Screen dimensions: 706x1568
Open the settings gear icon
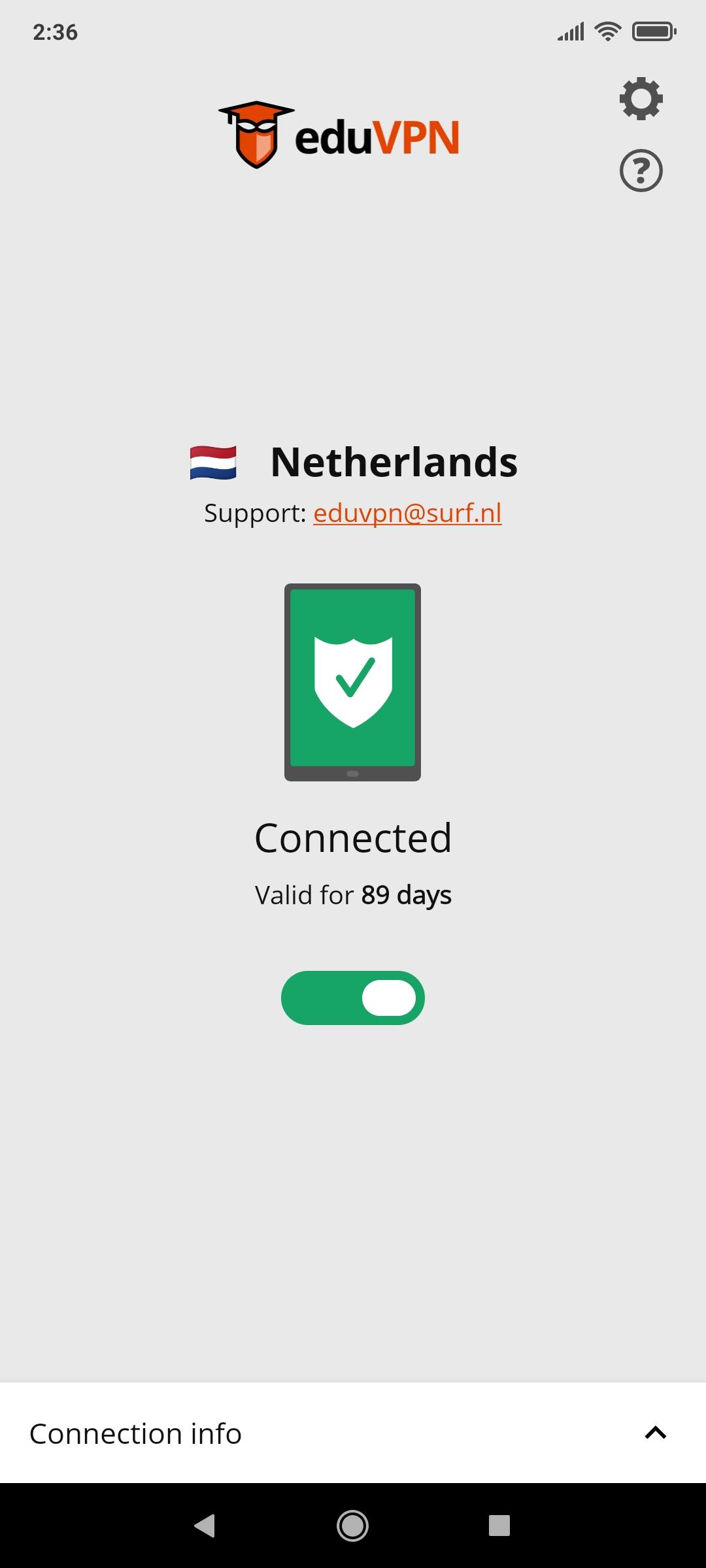pos(641,99)
